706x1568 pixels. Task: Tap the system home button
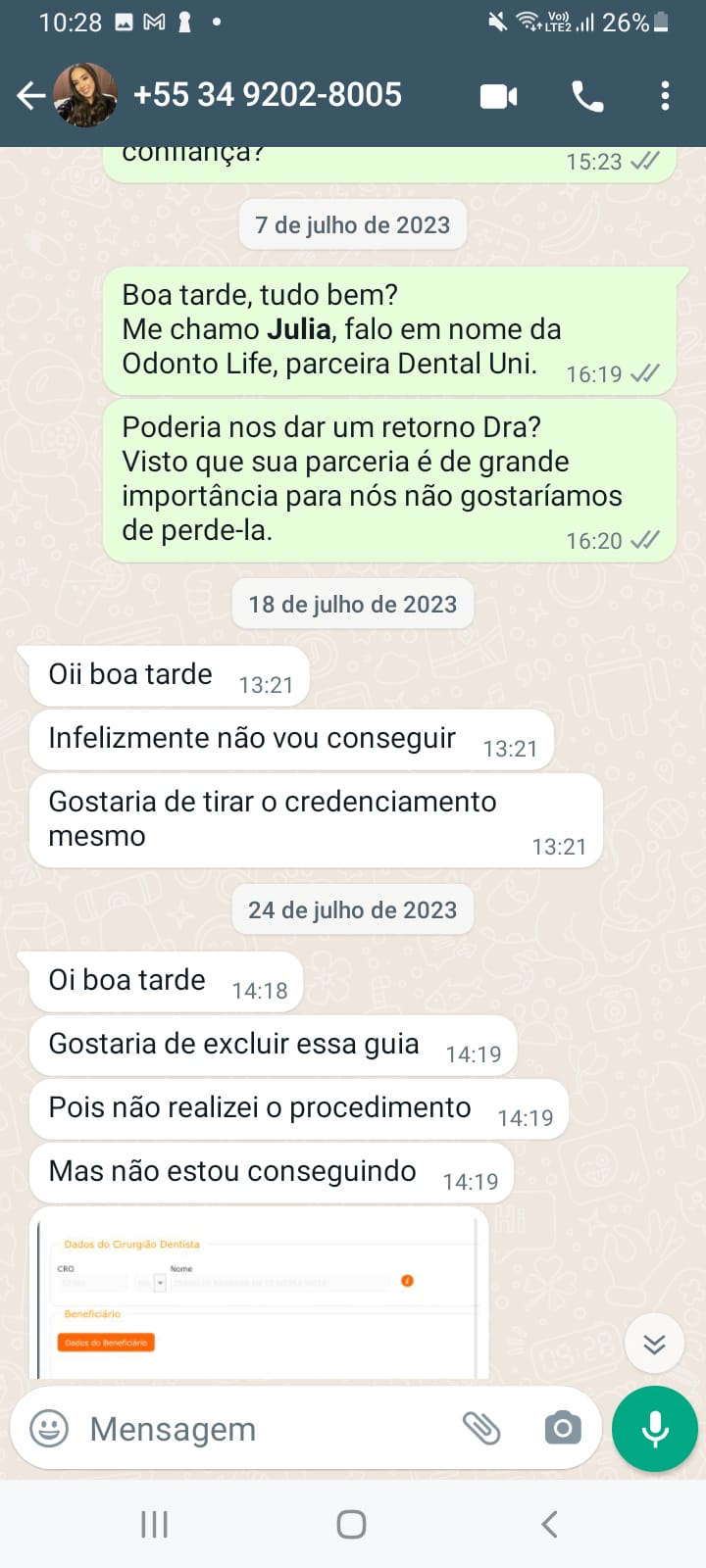click(x=351, y=1524)
